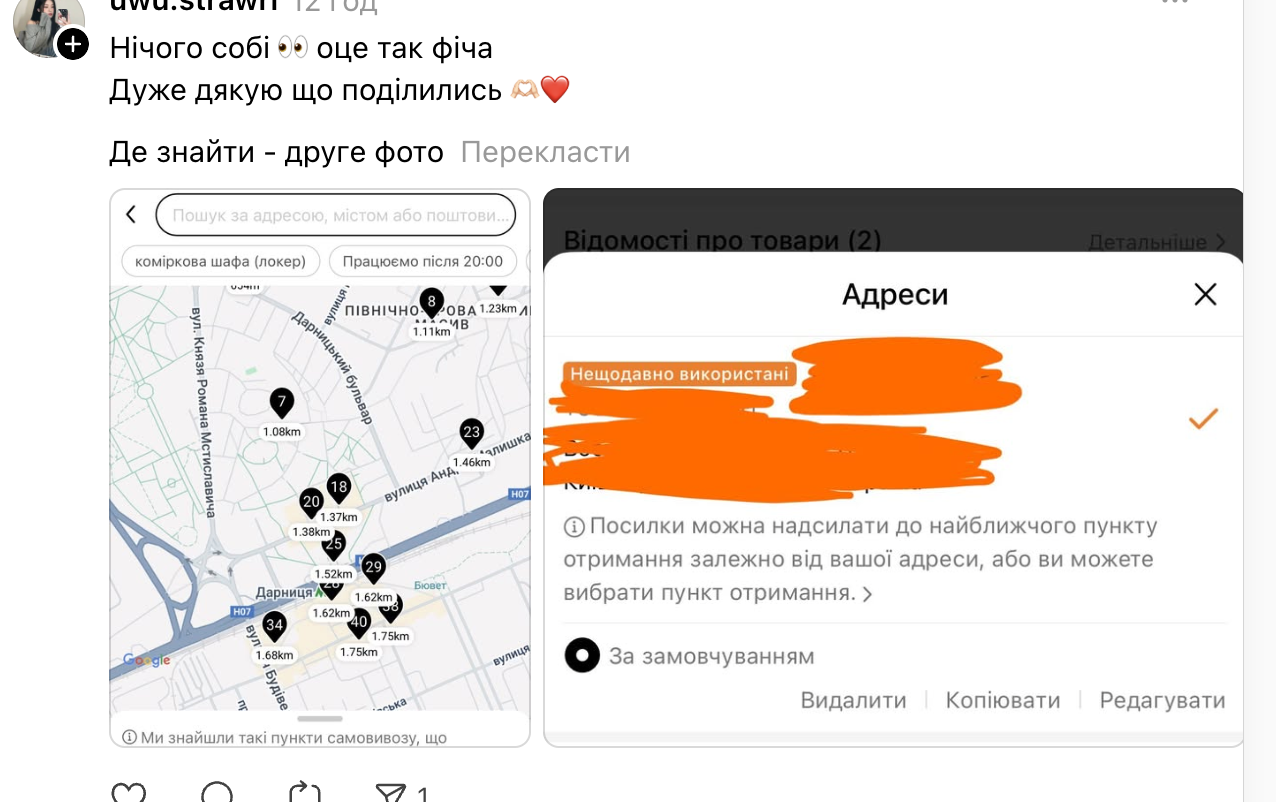The height and width of the screenshot is (802, 1276).
Task: Open the reply comment bubble
Action: pos(217,794)
